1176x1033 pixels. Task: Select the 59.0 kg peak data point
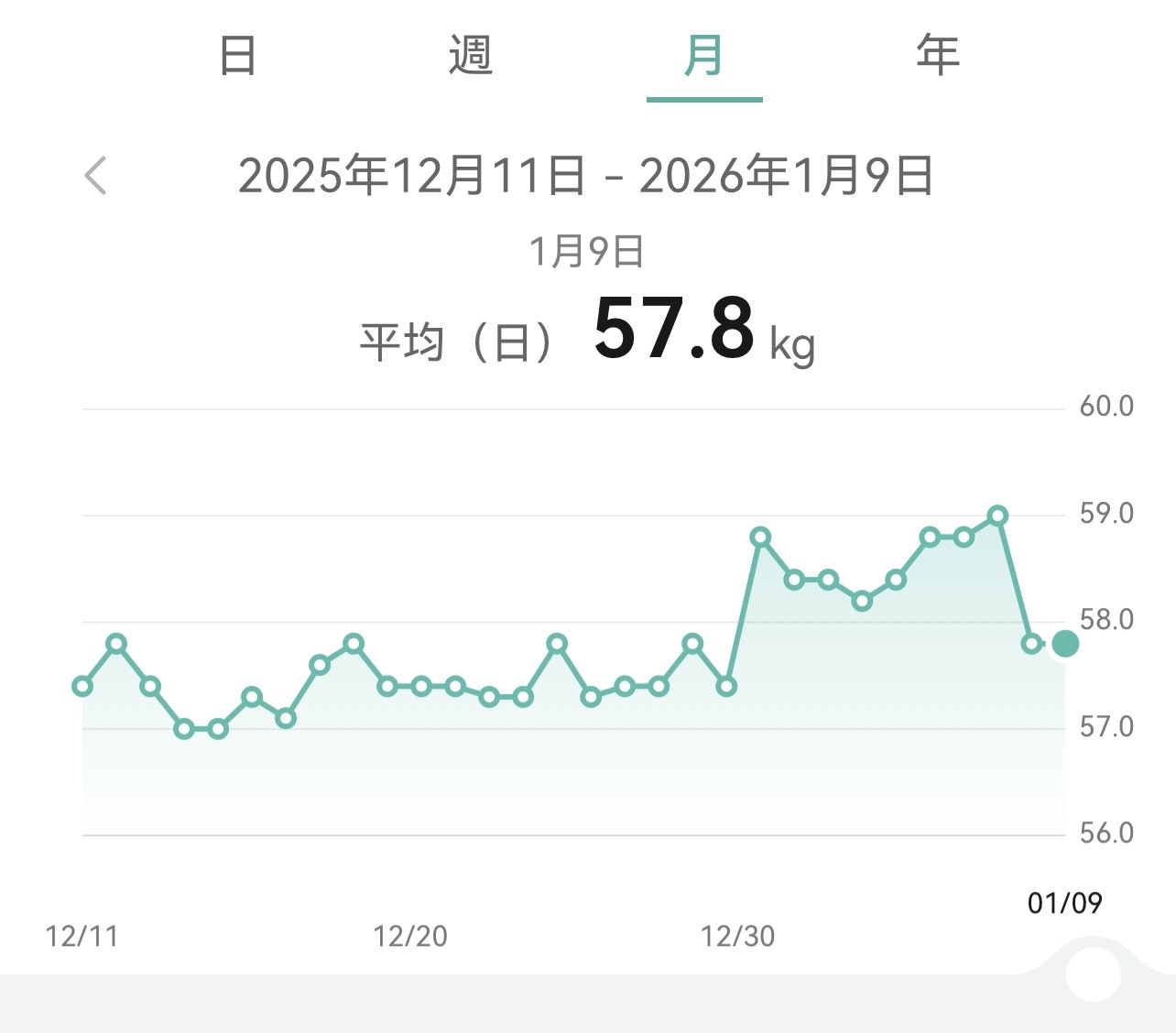tap(997, 516)
